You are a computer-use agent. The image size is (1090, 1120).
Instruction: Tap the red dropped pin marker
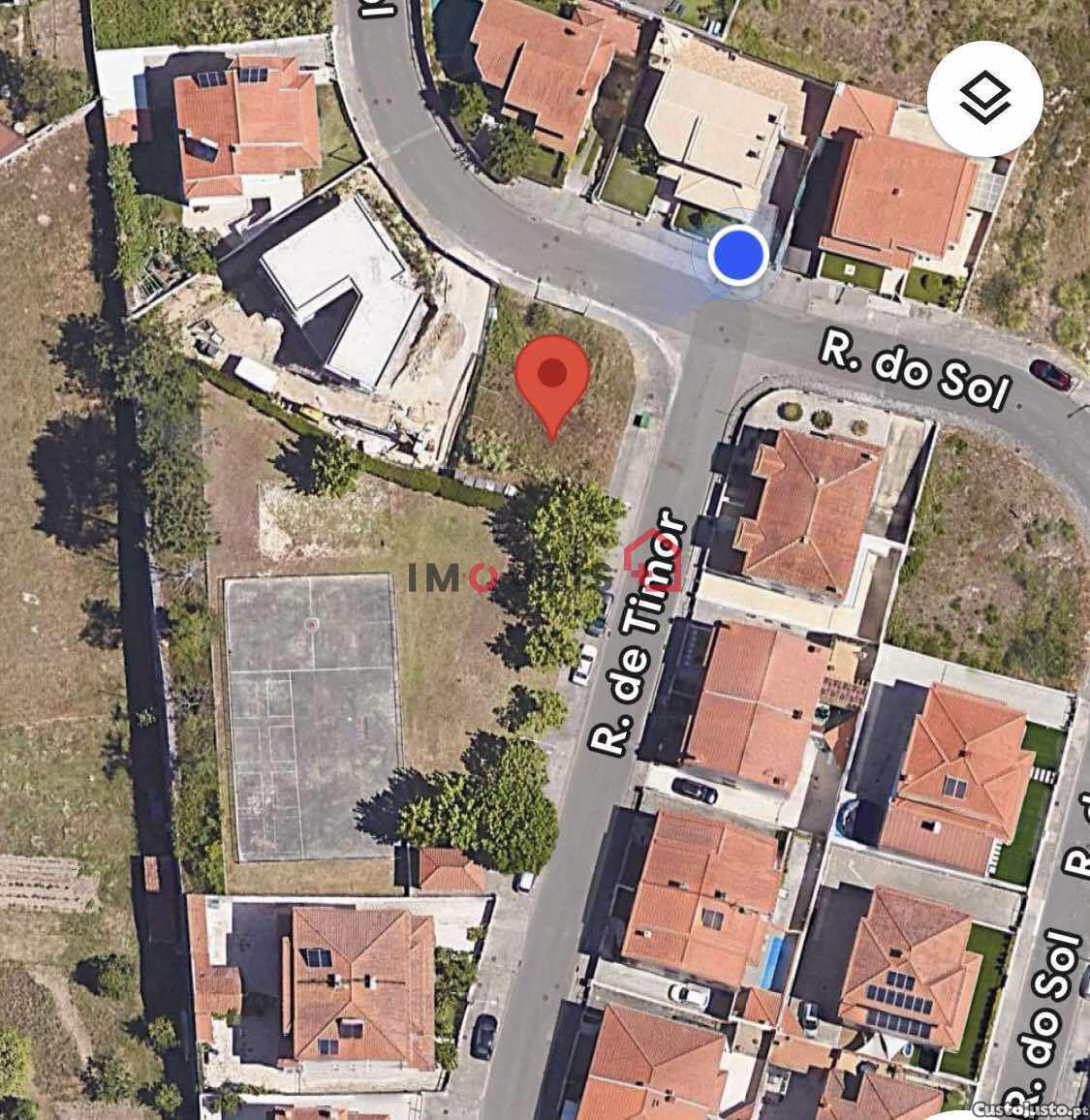point(552,382)
